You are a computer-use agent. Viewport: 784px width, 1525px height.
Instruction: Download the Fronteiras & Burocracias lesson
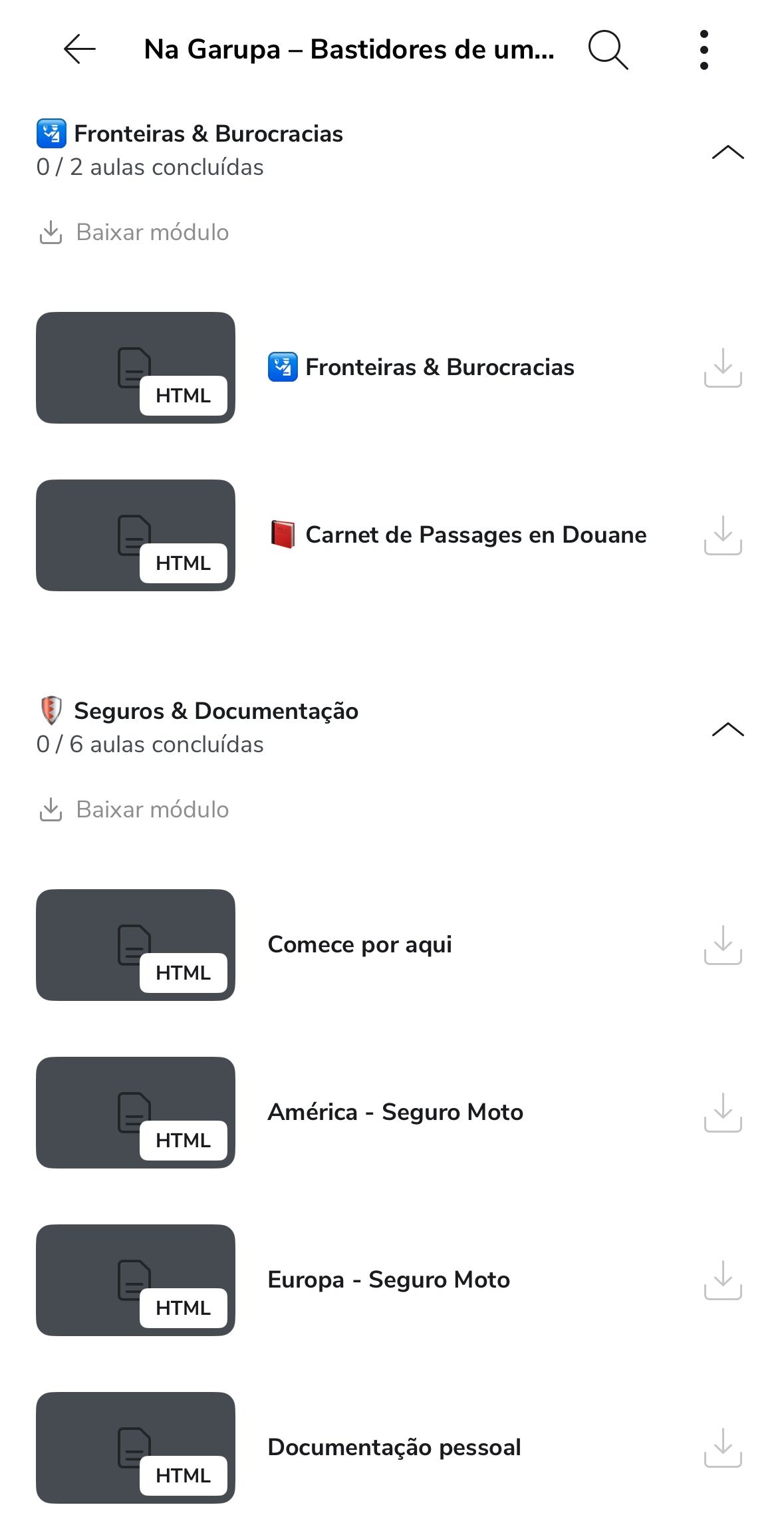coord(723,367)
